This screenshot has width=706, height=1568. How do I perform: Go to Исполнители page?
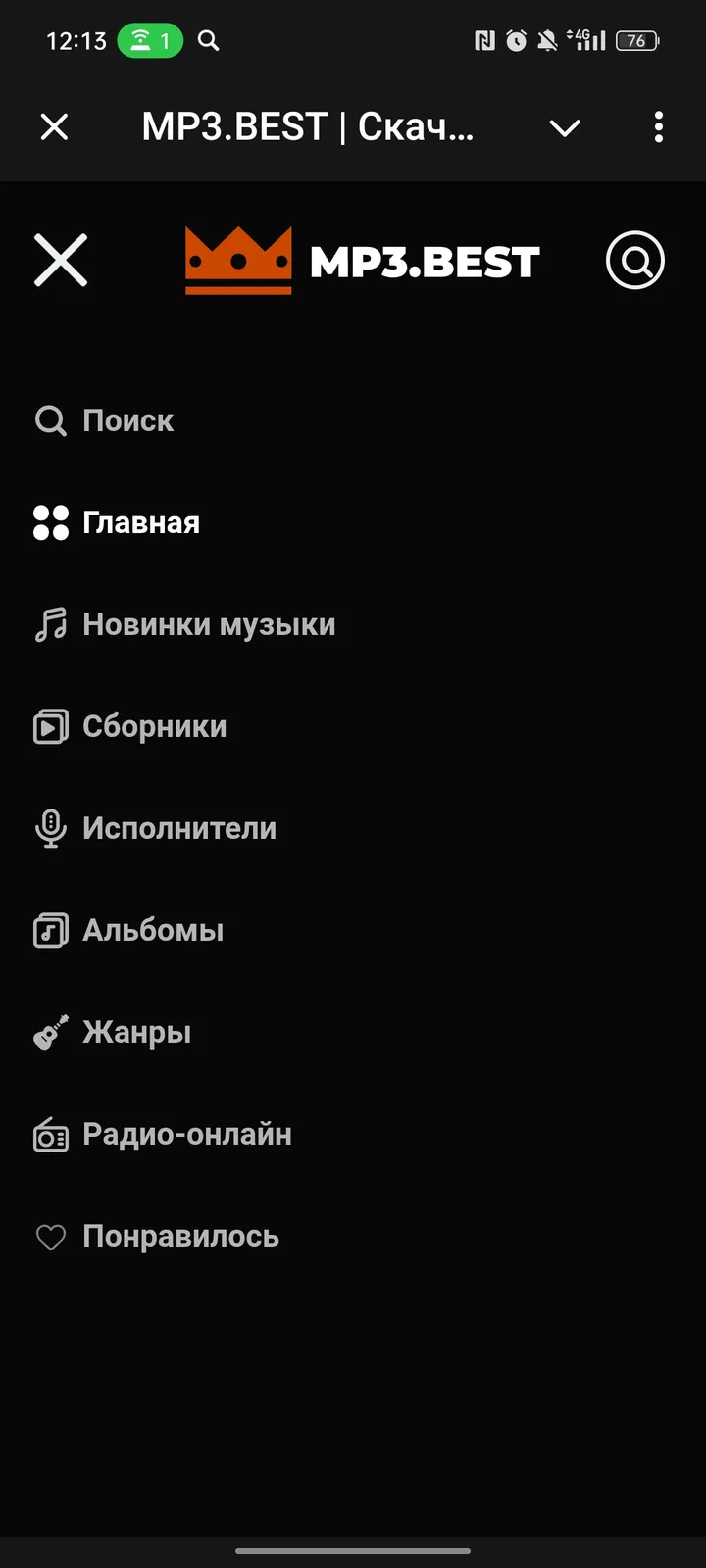tap(179, 828)
